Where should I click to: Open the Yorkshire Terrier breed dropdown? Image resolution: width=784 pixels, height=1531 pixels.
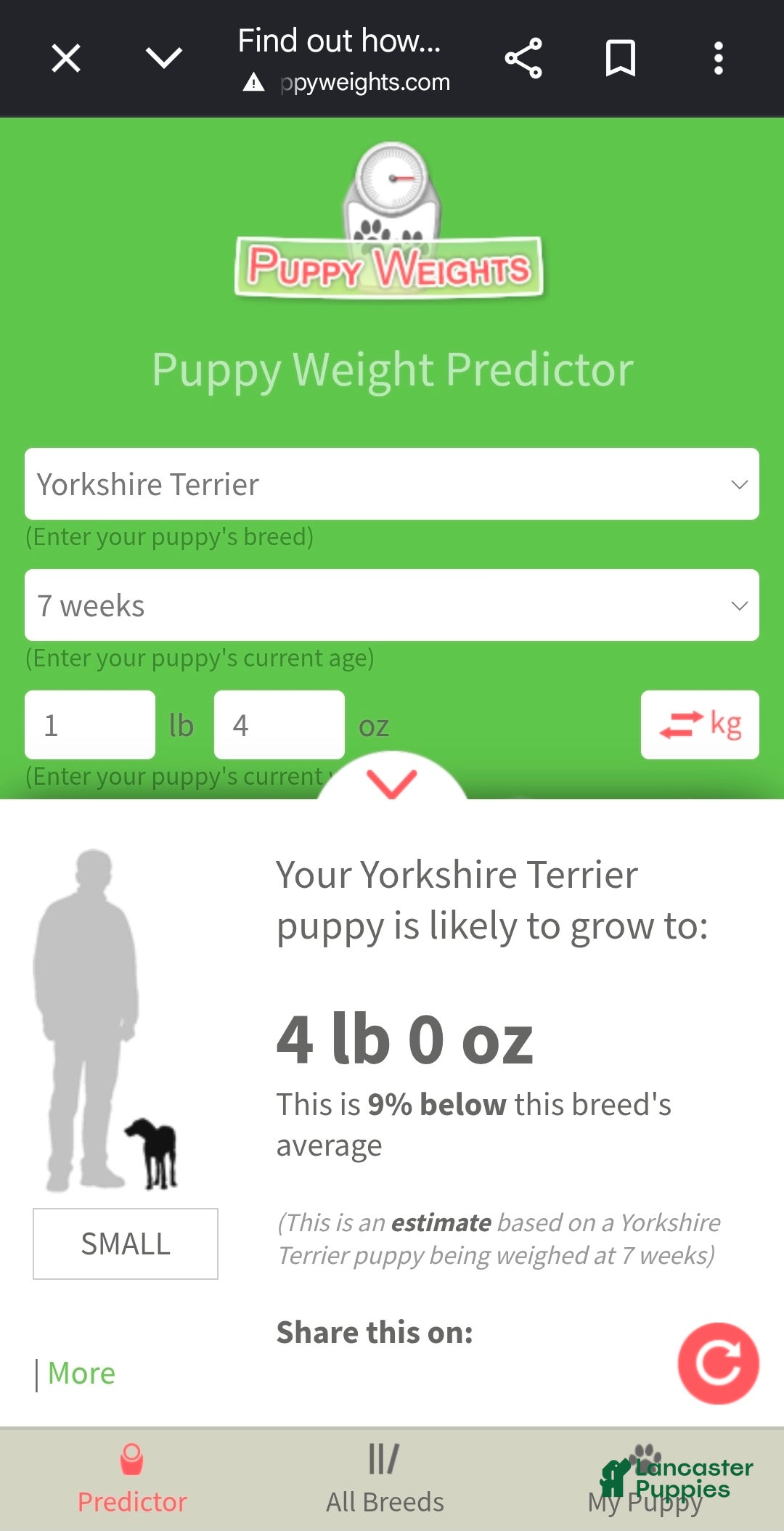[392, 484]
